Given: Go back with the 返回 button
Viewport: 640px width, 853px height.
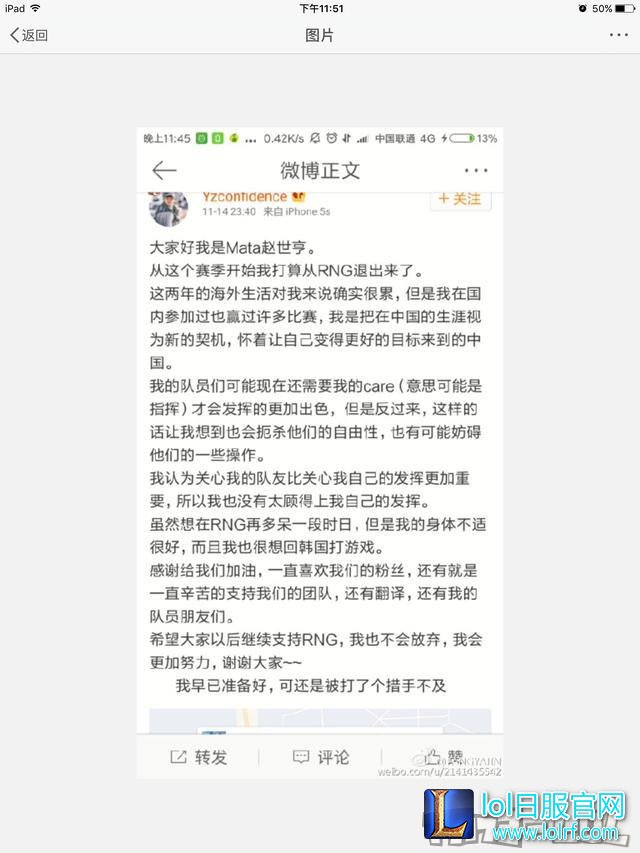Looking at the screenshot, I should tap(29, 35).
